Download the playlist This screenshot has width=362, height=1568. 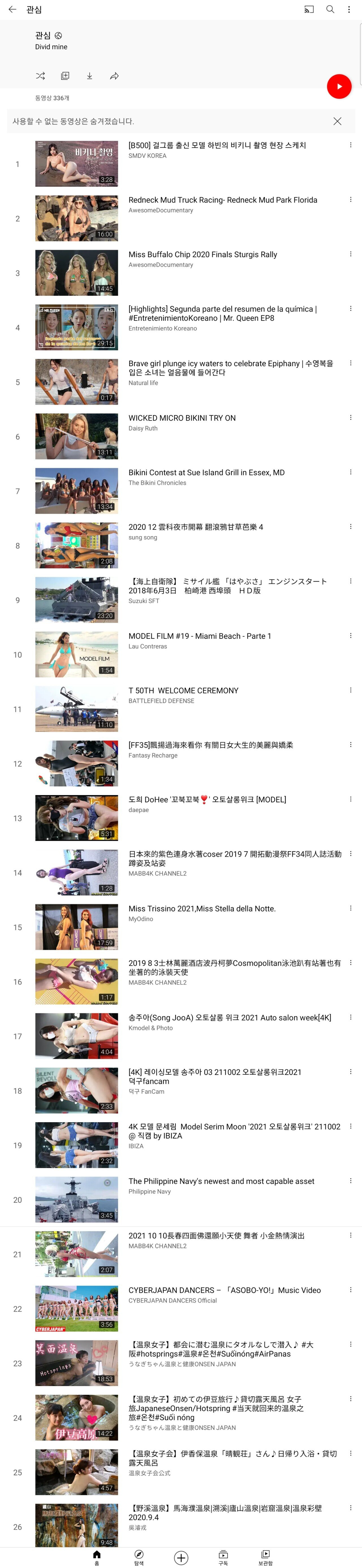pyautogui.click(x=90, y=76)
